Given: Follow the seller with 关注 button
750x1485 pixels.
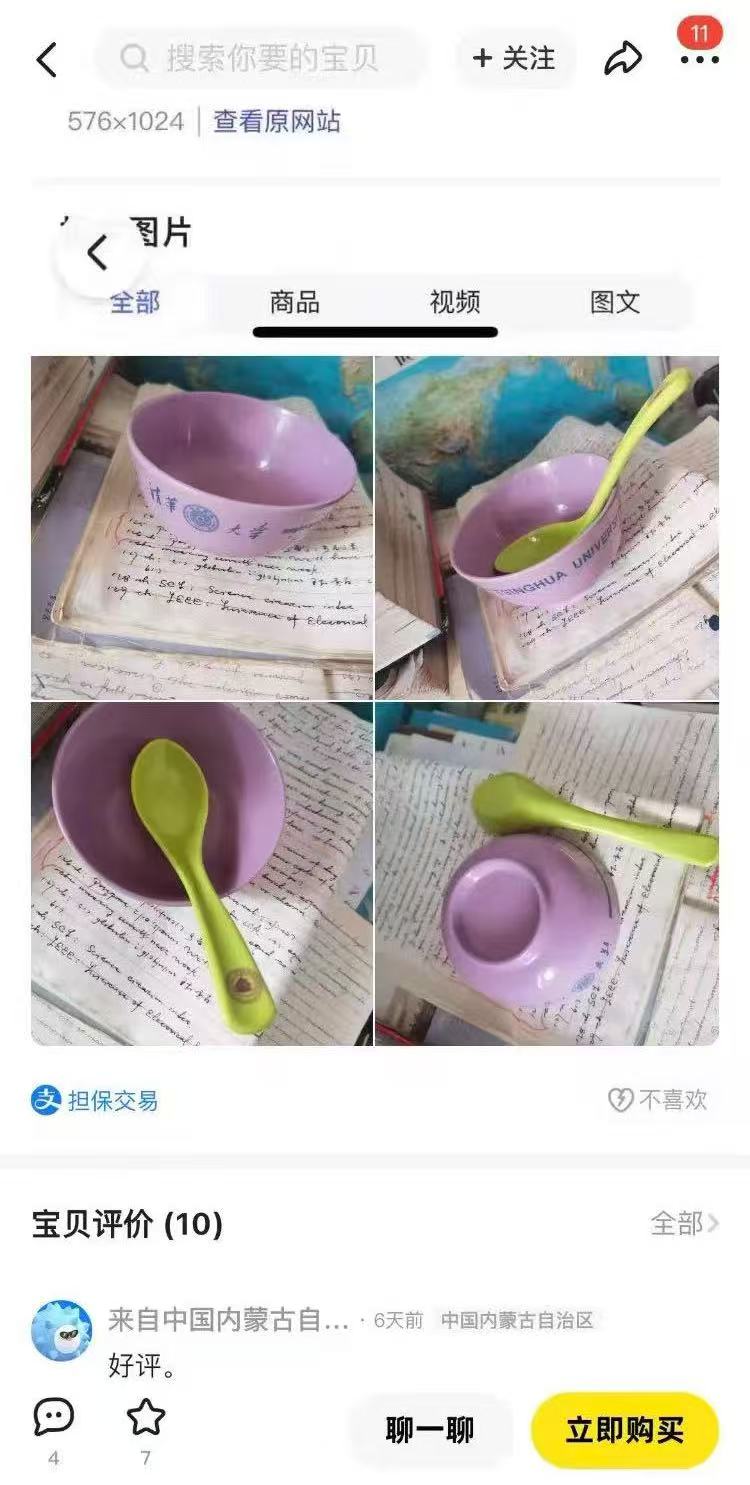Looking at the screenshot, I should [x=514, y=59].
